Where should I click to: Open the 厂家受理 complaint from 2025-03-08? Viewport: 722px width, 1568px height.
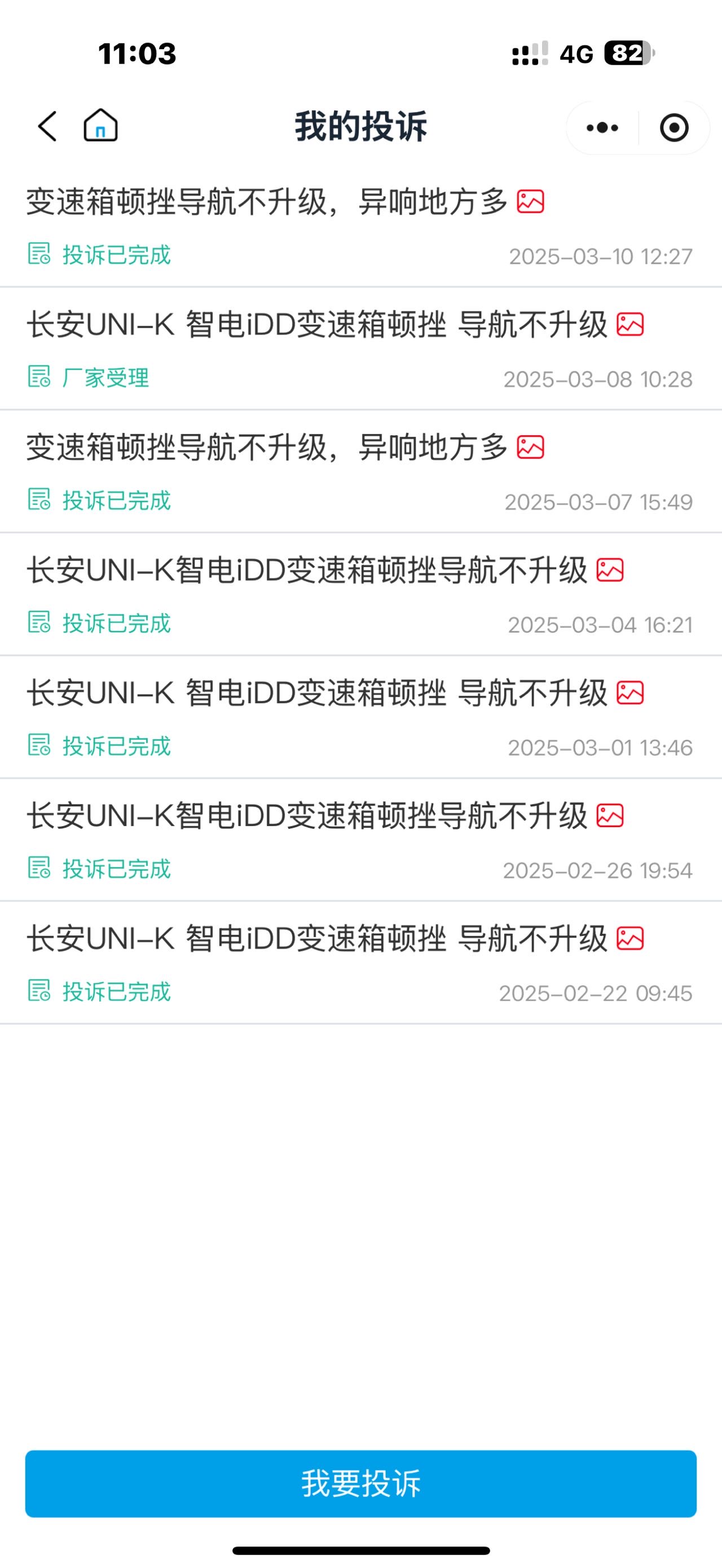pos(361,349)
